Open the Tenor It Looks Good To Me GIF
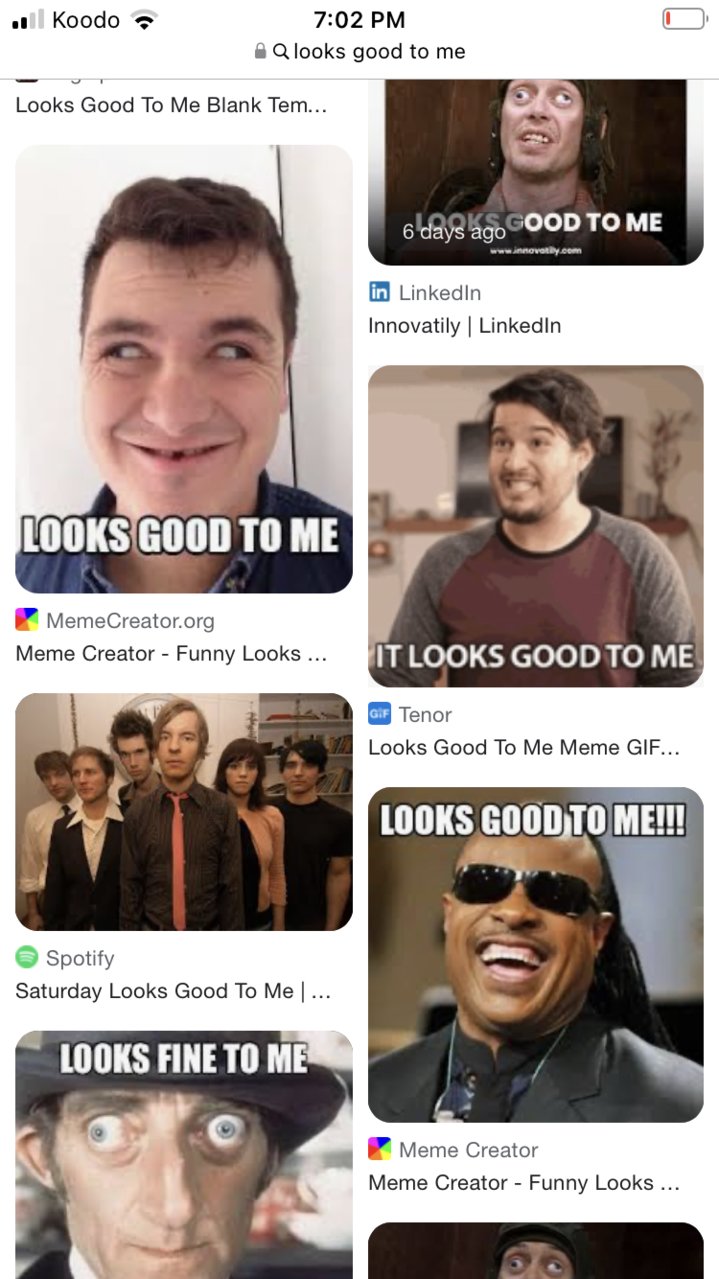Viewport: 719px width, 1279px height. coord(536,526)
